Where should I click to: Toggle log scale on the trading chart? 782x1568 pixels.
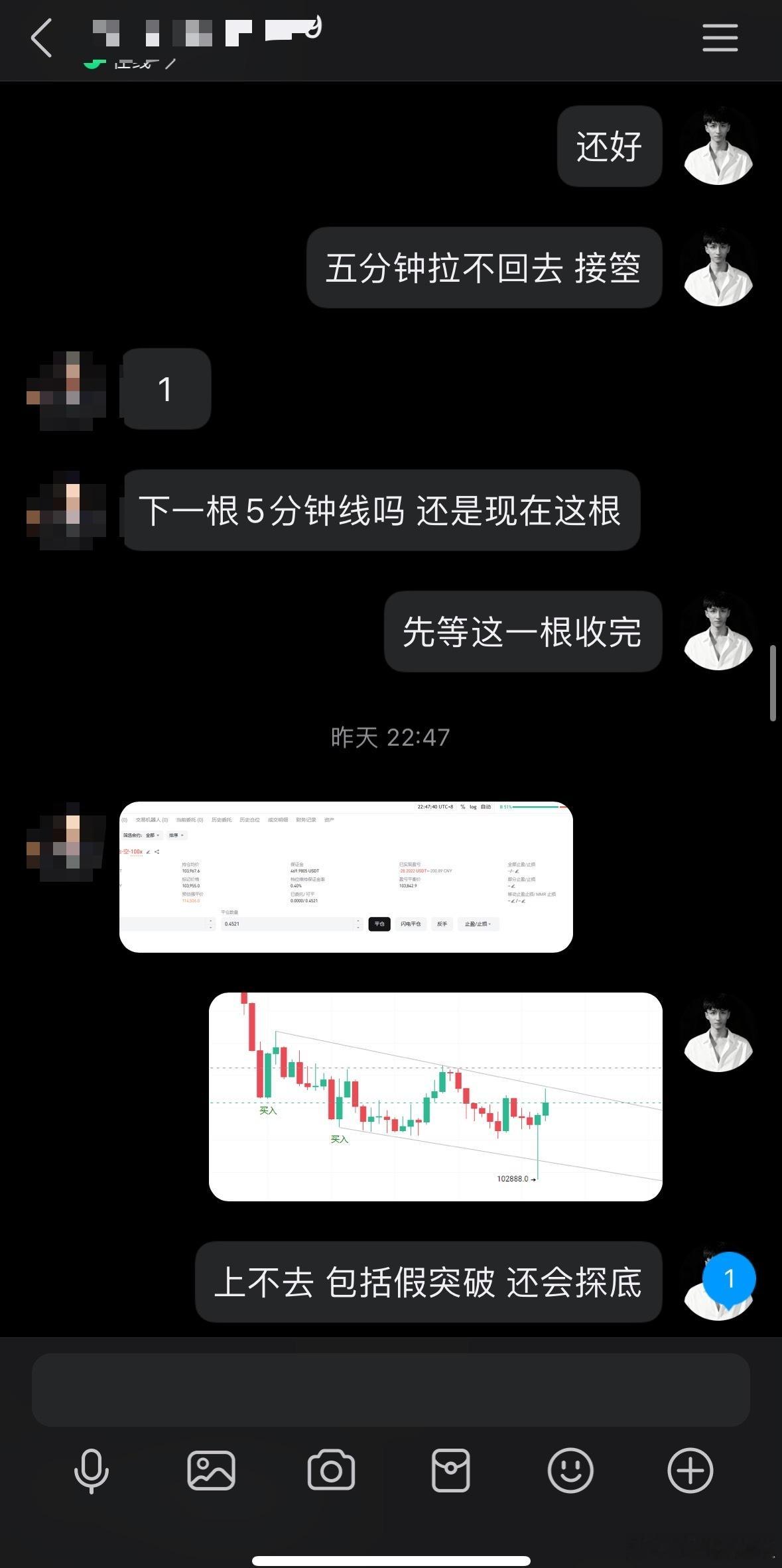[x=472, y=807]
